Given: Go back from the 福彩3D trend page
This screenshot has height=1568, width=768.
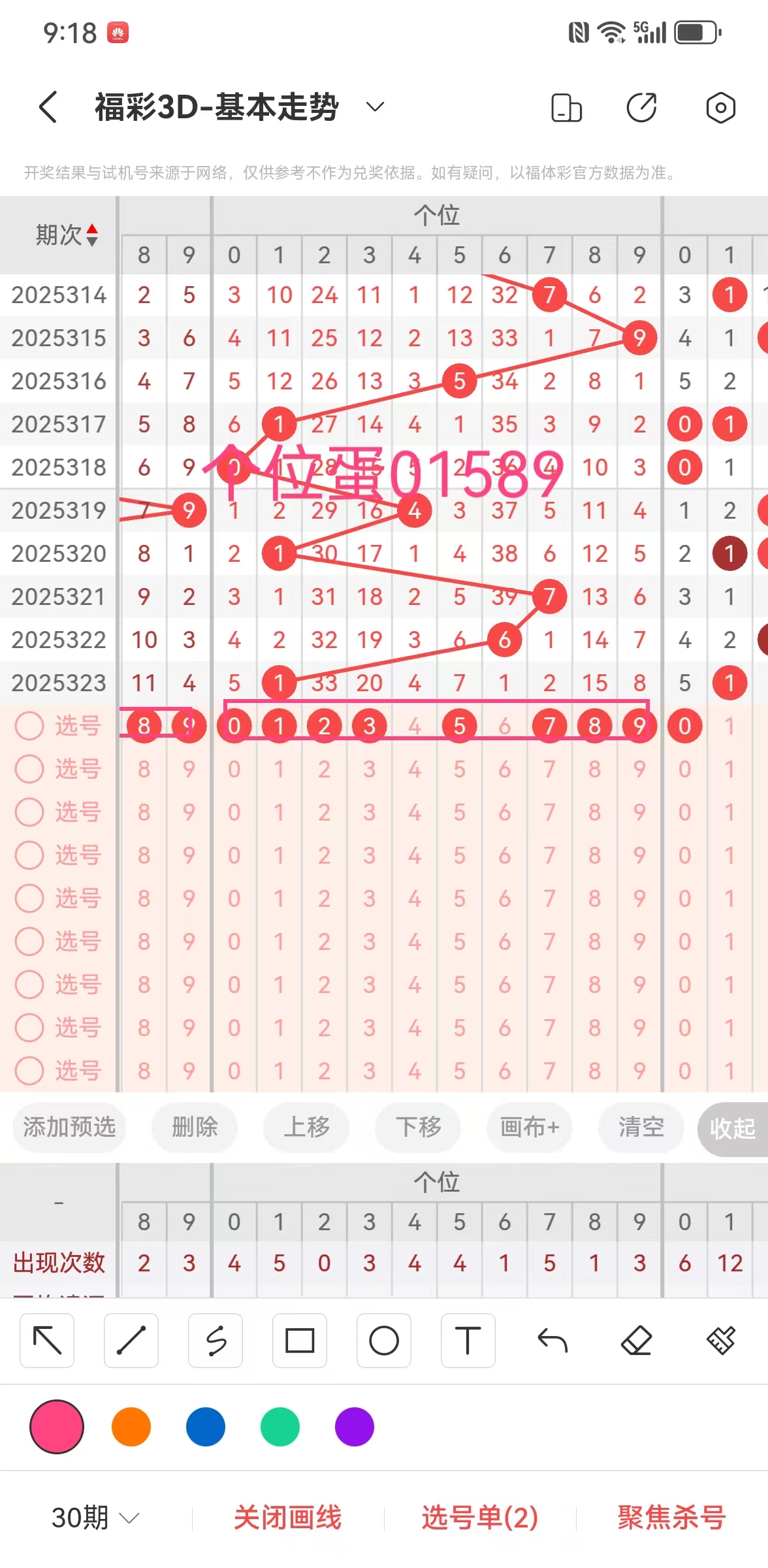Looking at the screenshot, I should point(48,107).
